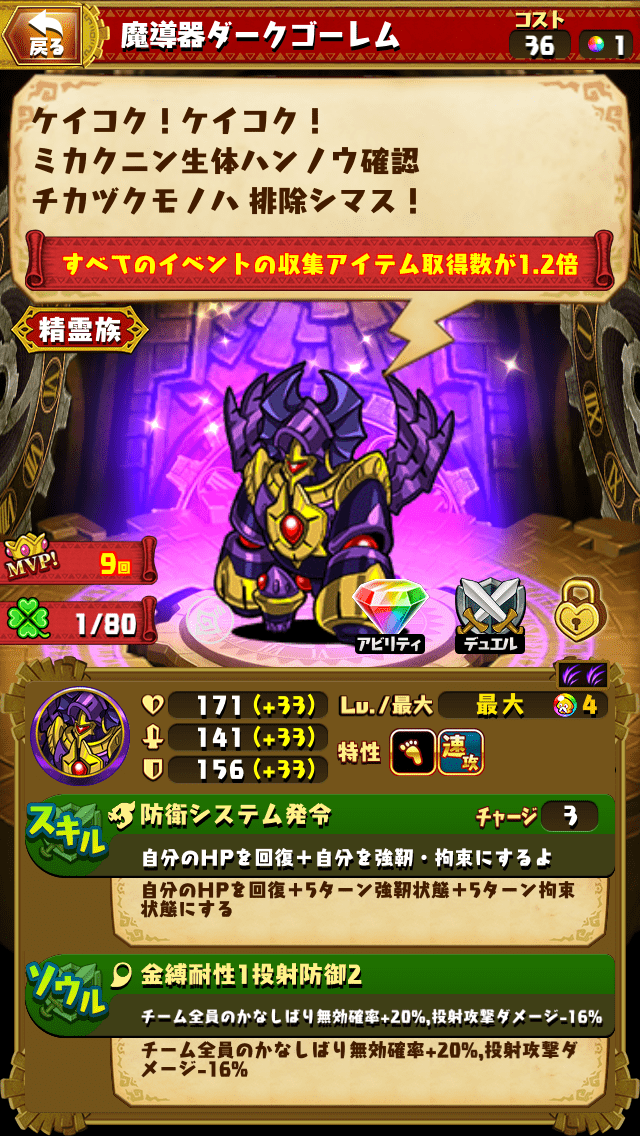The height and width of the screenshot is (1136, 640).
Task: Tap the 速攻 trait icon
Action: pos(461,752)
